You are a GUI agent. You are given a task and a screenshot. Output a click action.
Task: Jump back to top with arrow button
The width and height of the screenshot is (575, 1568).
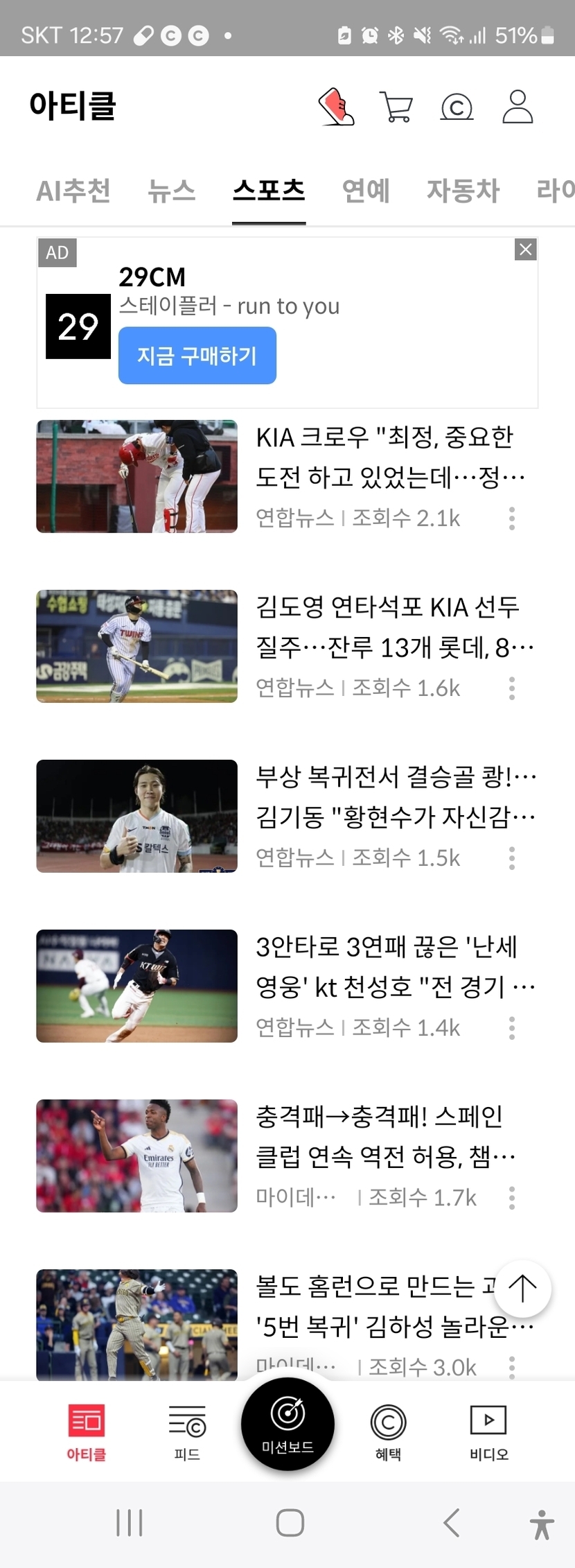coord(522,1289)
